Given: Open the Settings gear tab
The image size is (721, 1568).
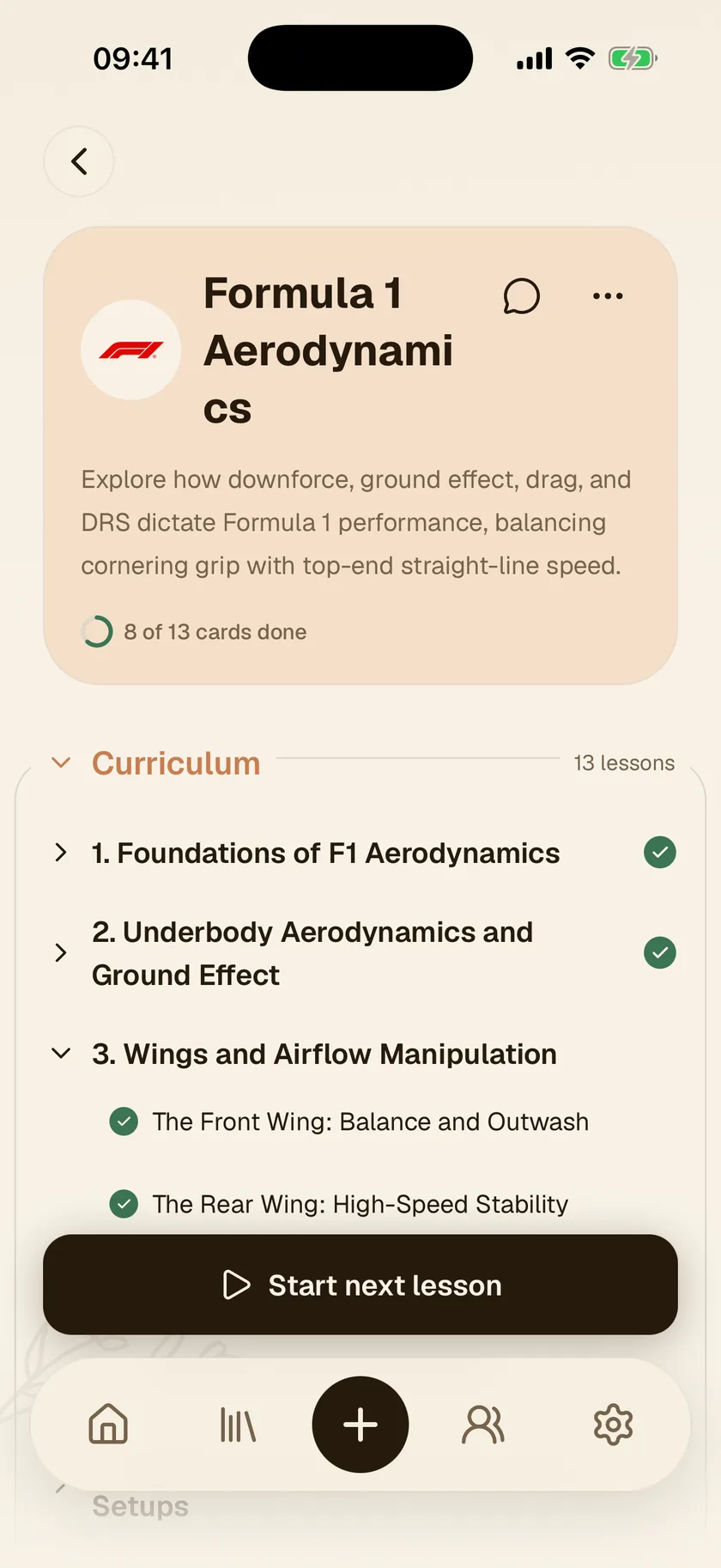Looking at the screenshot, I should click(613, 1424).
